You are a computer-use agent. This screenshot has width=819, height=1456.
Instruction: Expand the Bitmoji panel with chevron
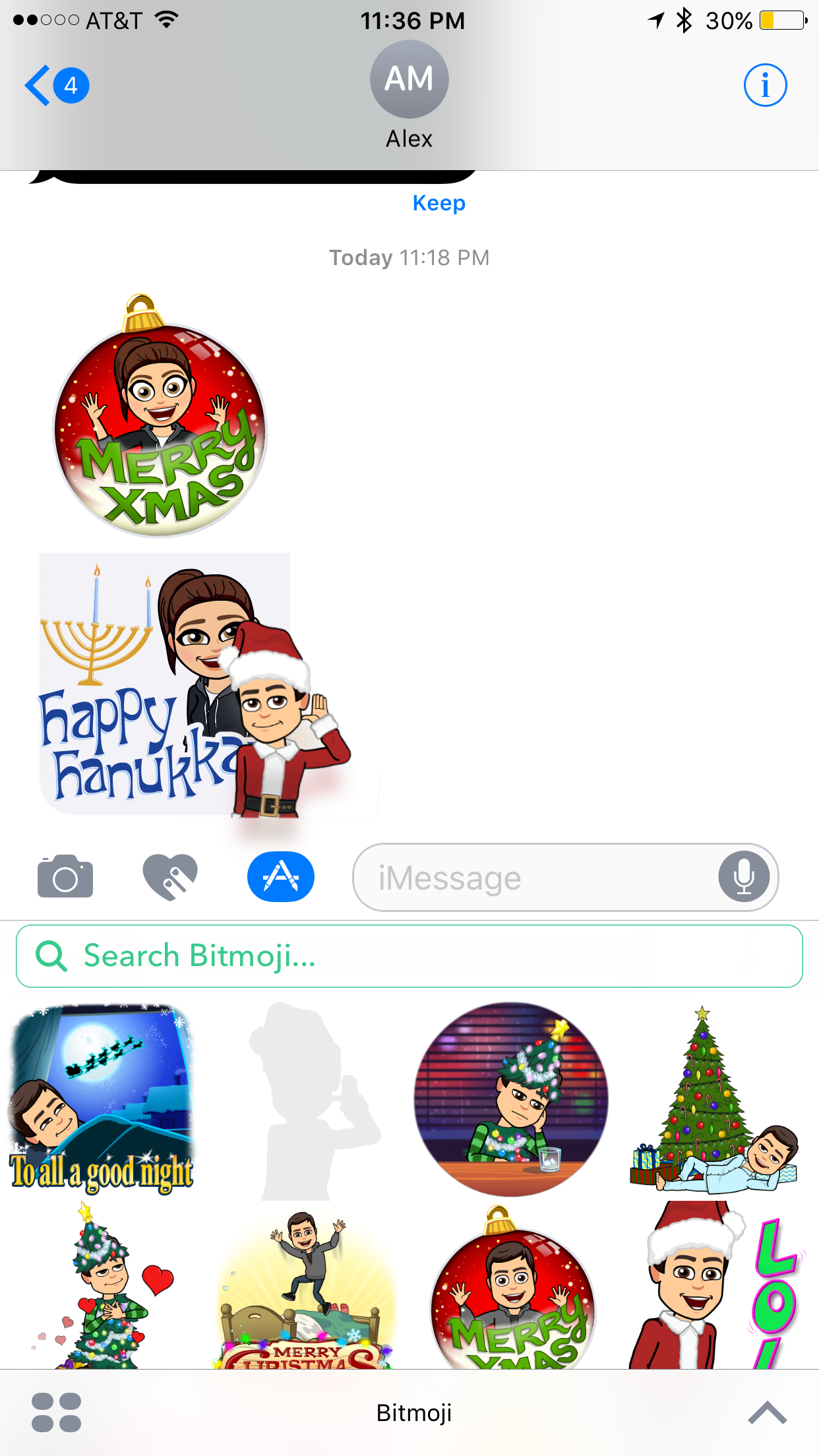767,1412
